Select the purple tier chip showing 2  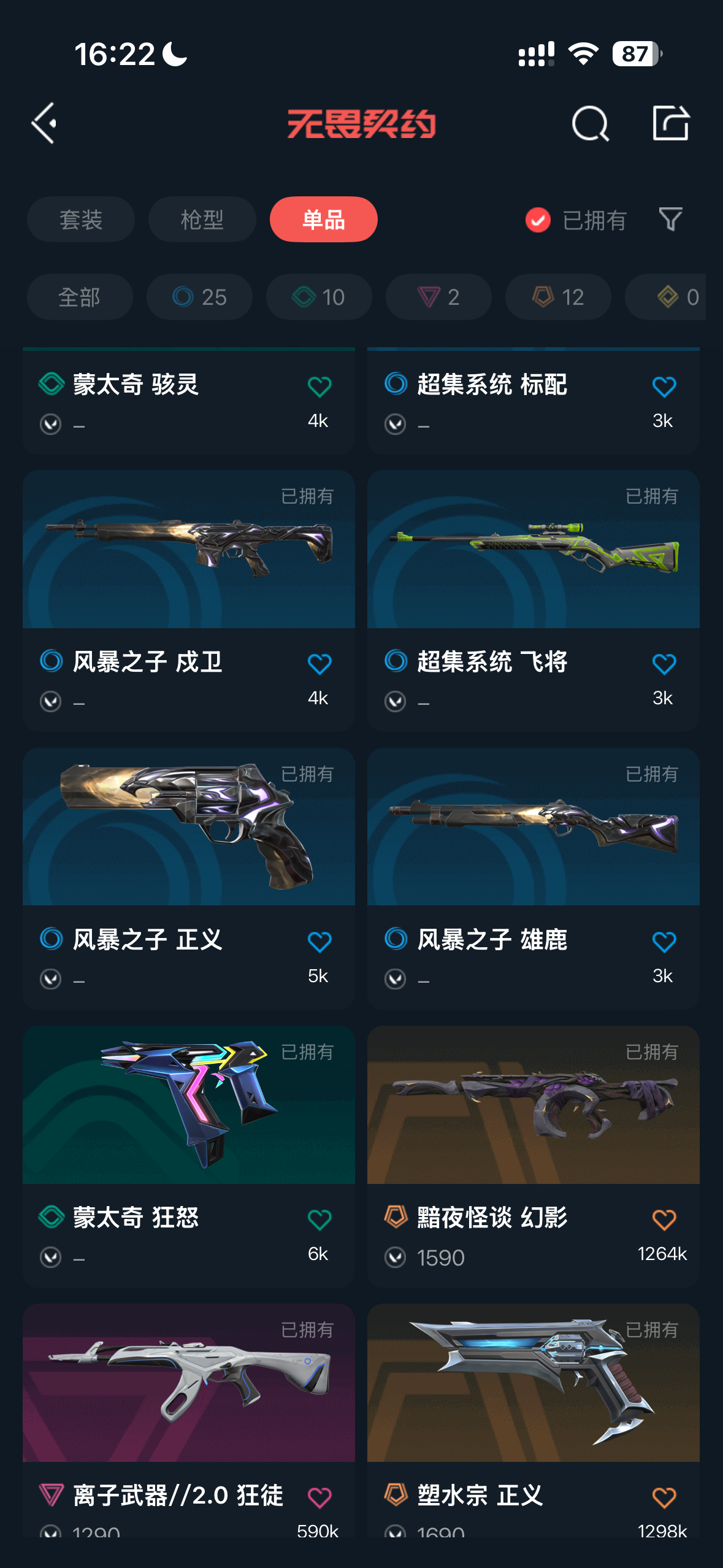[438, 297]
